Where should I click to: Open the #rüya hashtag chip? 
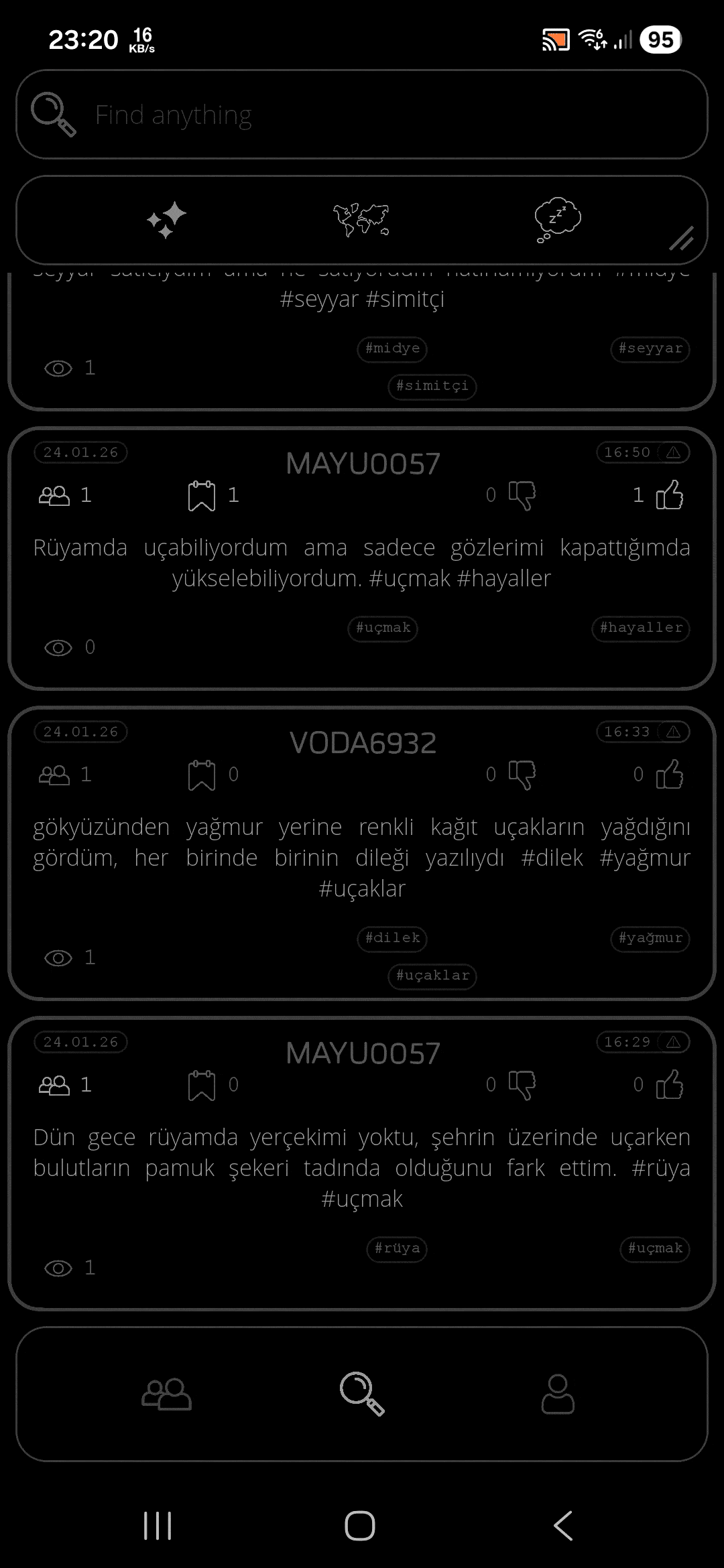(x=397, y=1248)
